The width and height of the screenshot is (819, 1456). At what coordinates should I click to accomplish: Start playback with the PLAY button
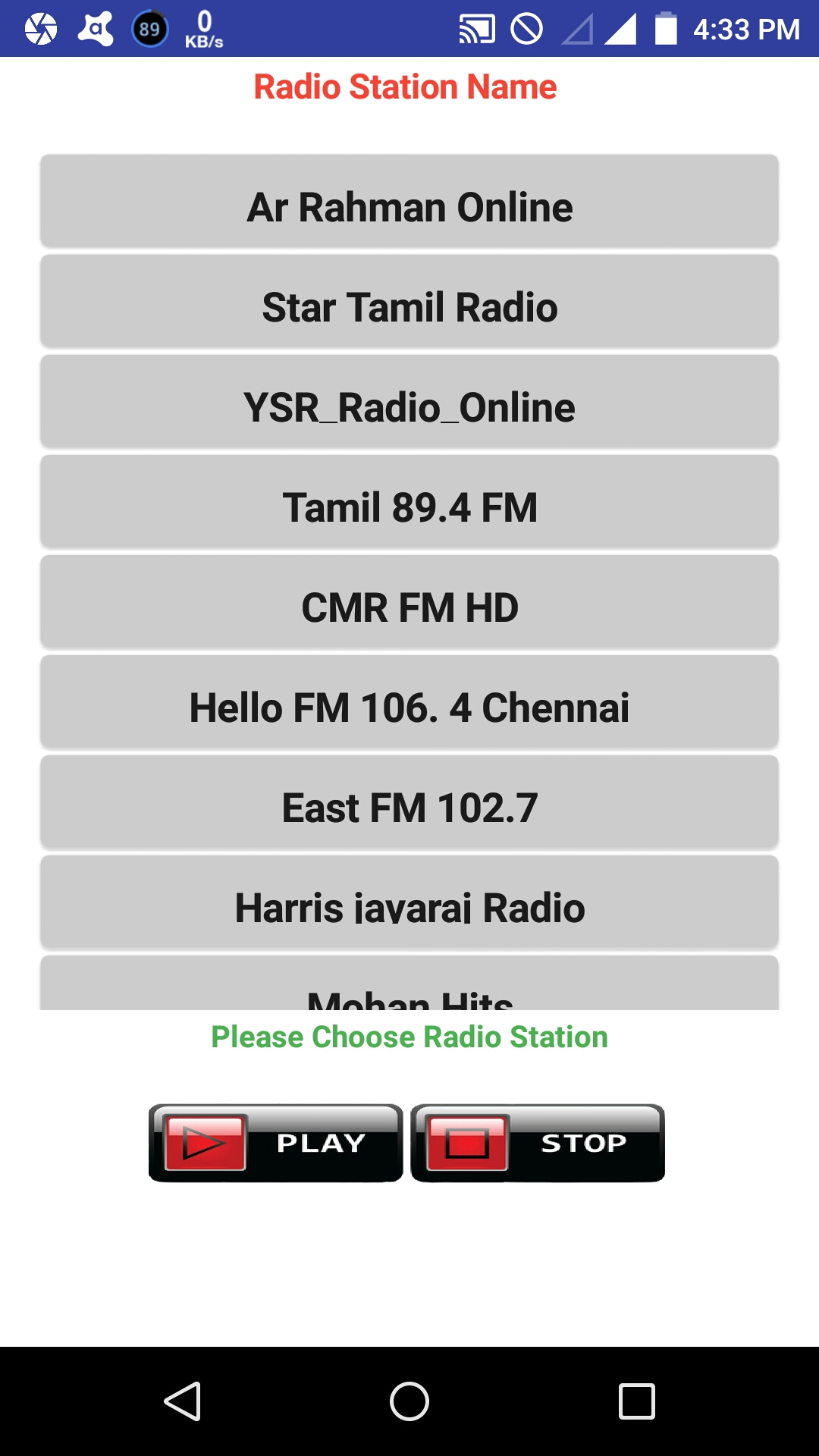(x=276, y=1143)
